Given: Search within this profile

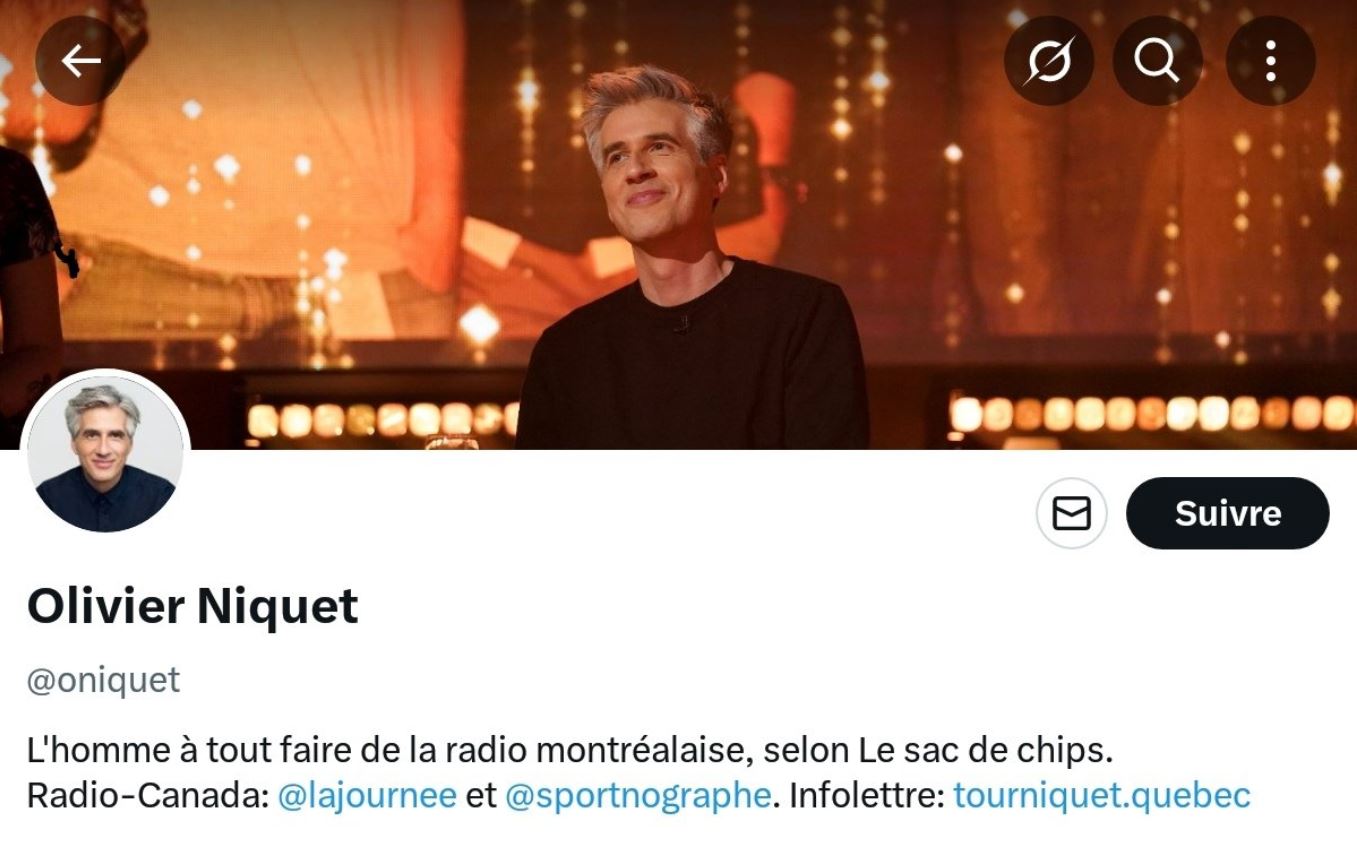Looking at the screenshot, I should [x=1157, y=62].
